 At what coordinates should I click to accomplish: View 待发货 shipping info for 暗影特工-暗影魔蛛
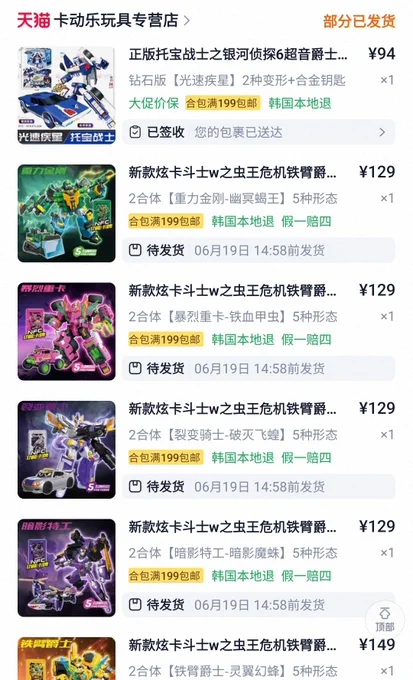pyautogui.click(x=259, y=605)
